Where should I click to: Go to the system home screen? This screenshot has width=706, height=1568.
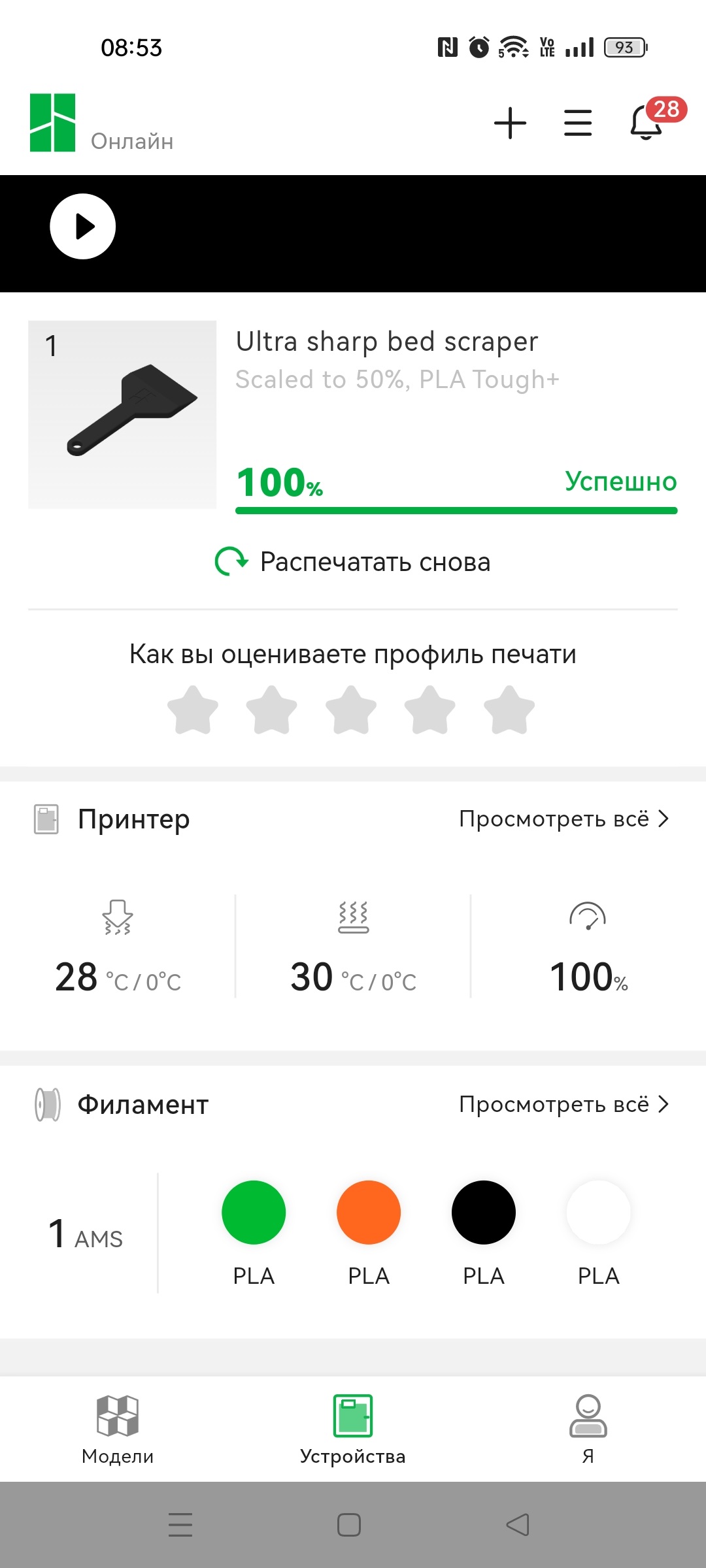point(349,1525)
